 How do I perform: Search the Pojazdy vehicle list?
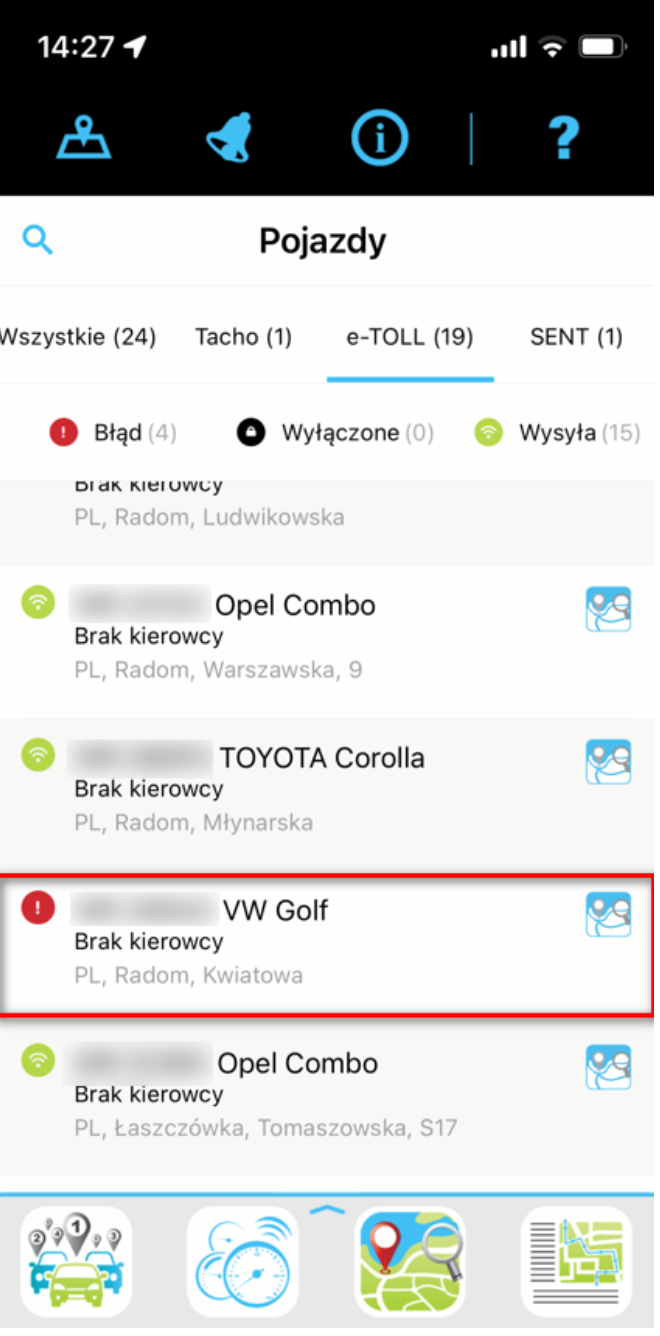[x=37, y=240]
